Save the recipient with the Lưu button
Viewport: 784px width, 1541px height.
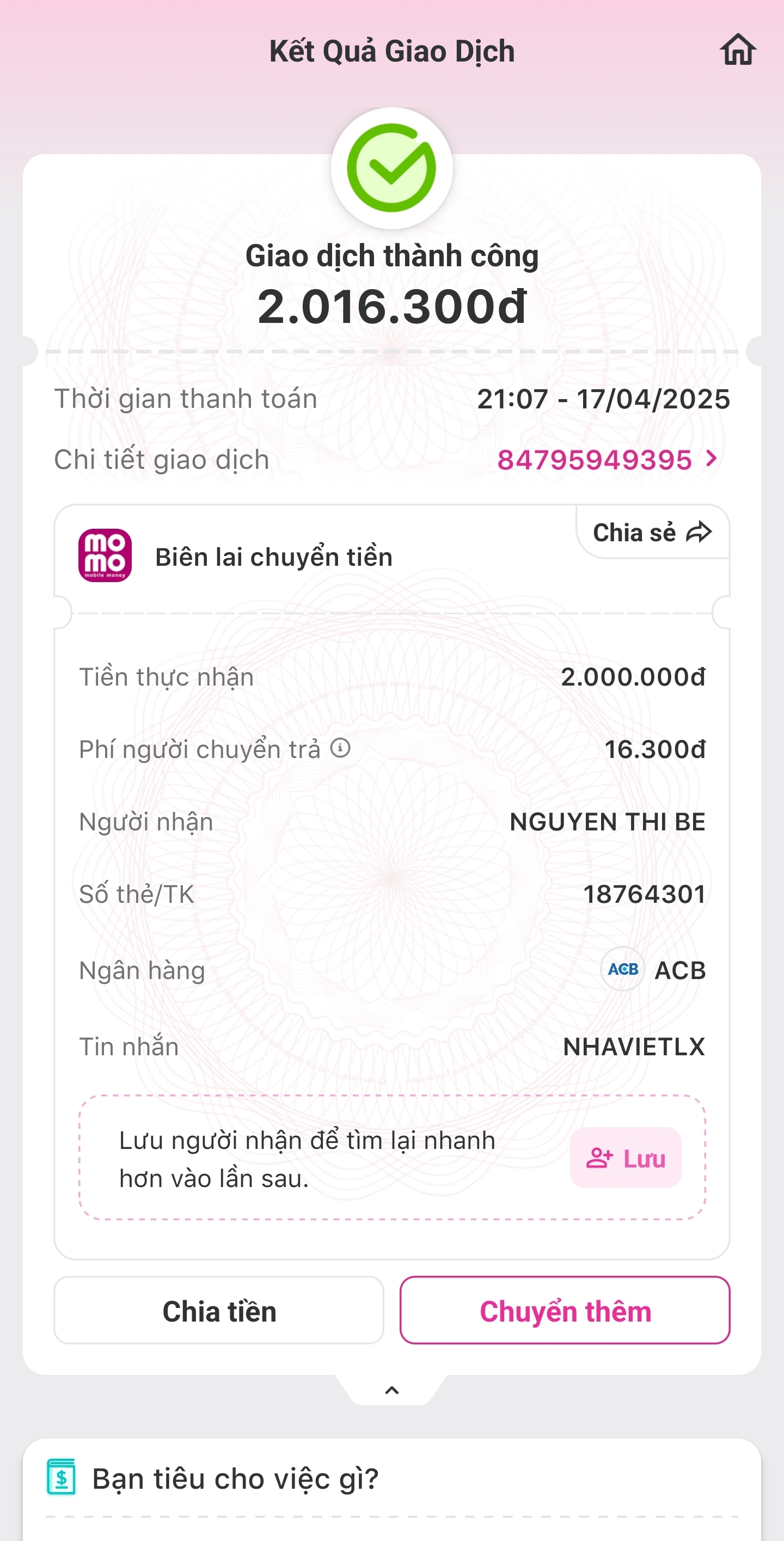pos(624,1157)
